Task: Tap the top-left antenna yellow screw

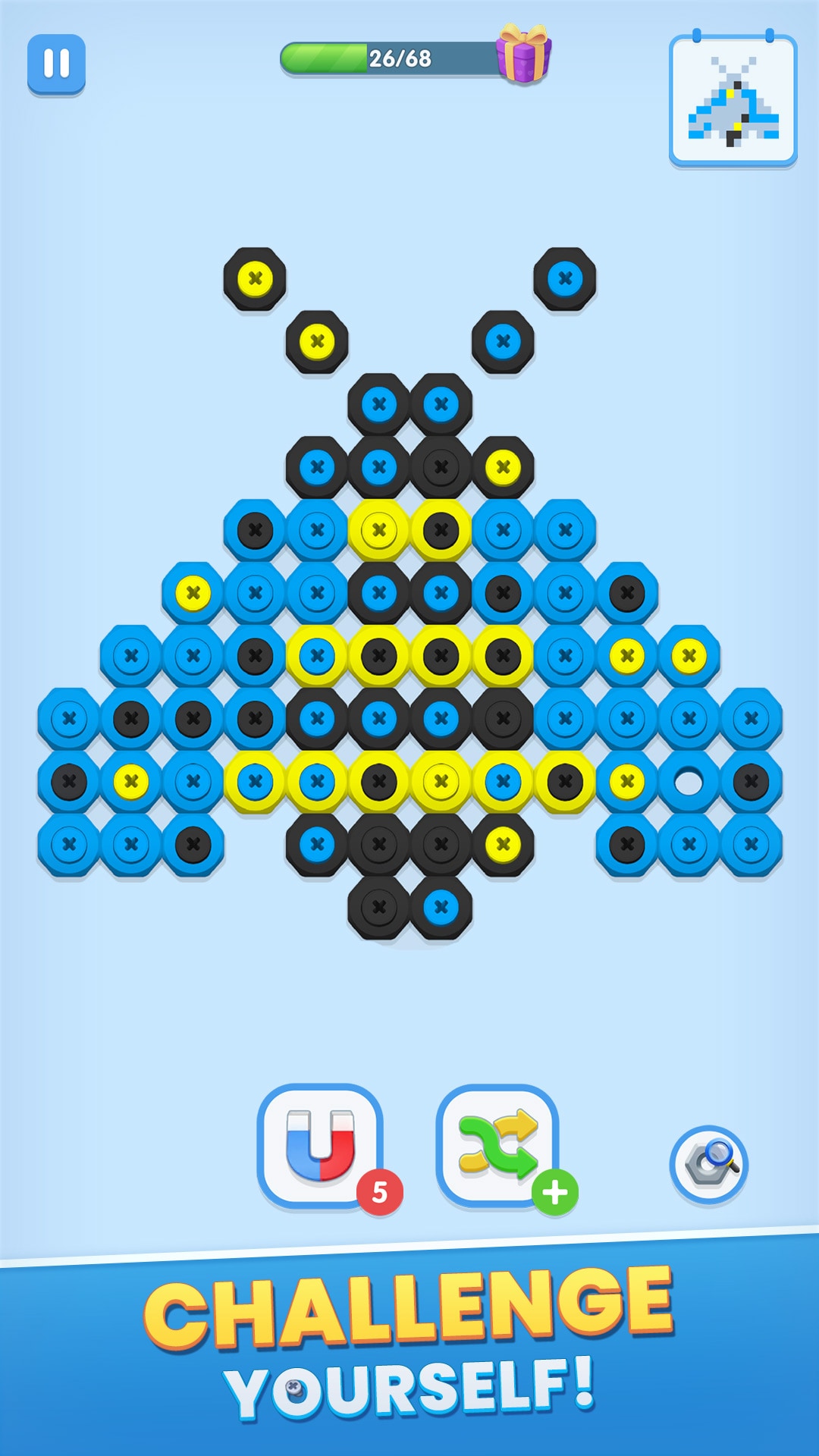Action: click(x=255, y=278)
